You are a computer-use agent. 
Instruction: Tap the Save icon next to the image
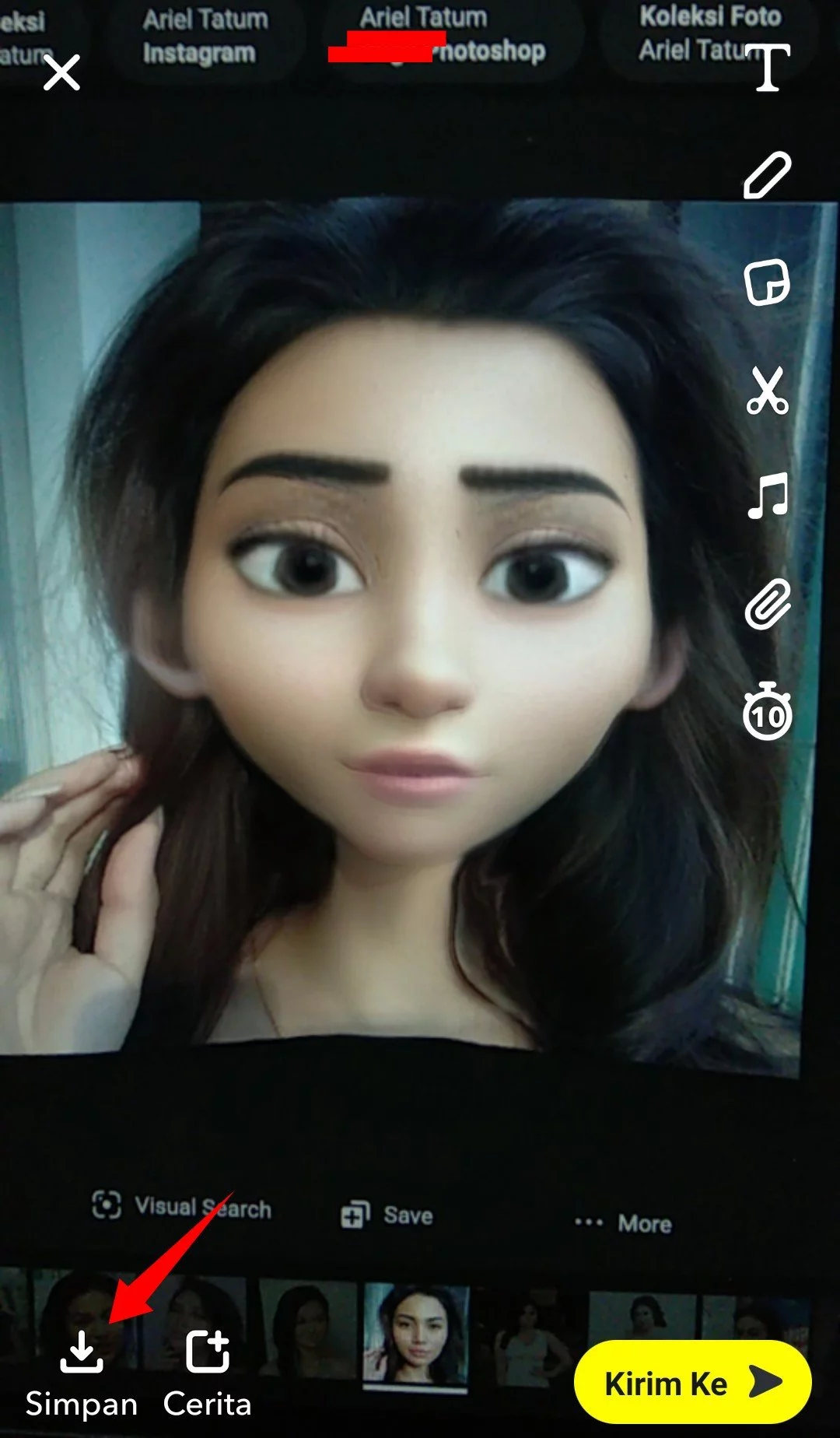355,1215
